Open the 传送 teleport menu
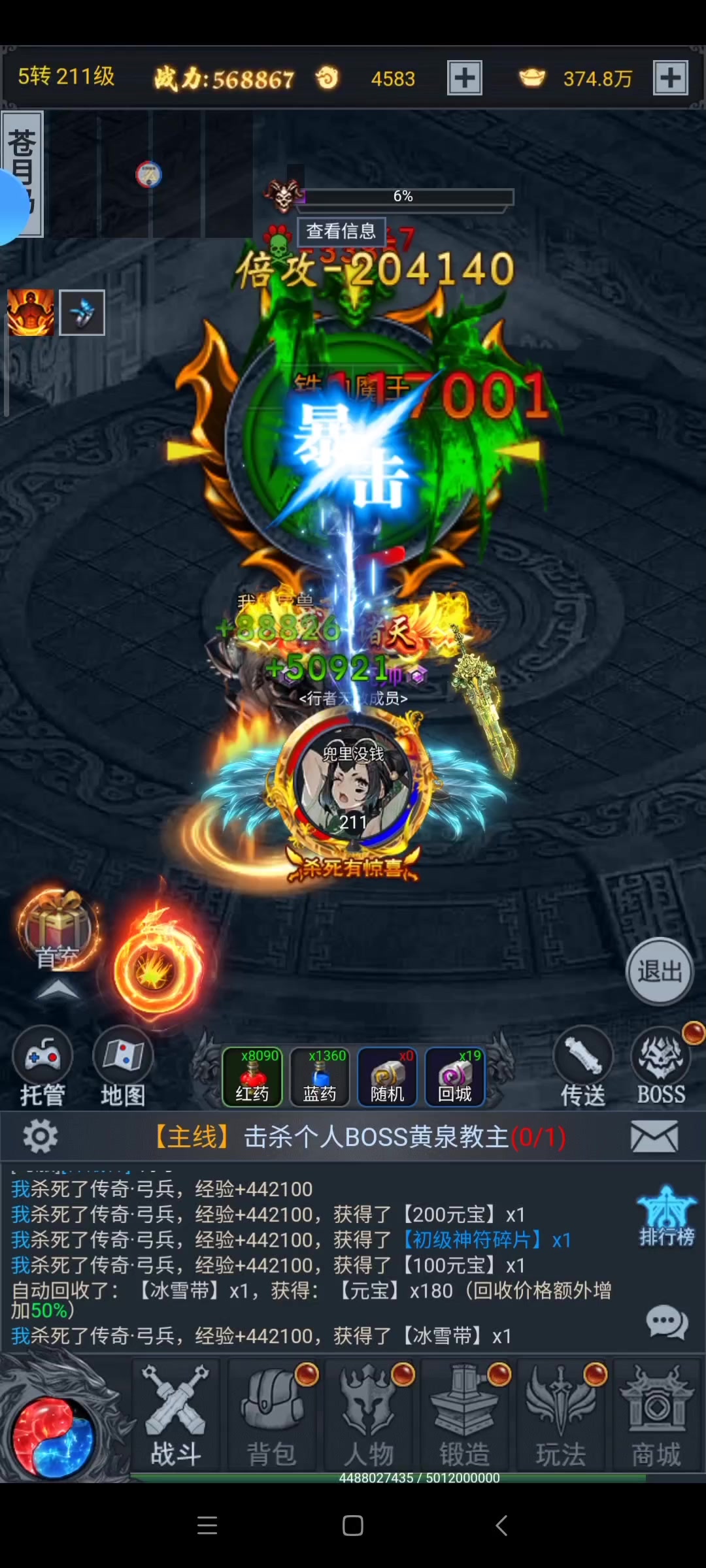Image resolution: width=706 pixels, height=1568 pixels. tap(583, 1068)
